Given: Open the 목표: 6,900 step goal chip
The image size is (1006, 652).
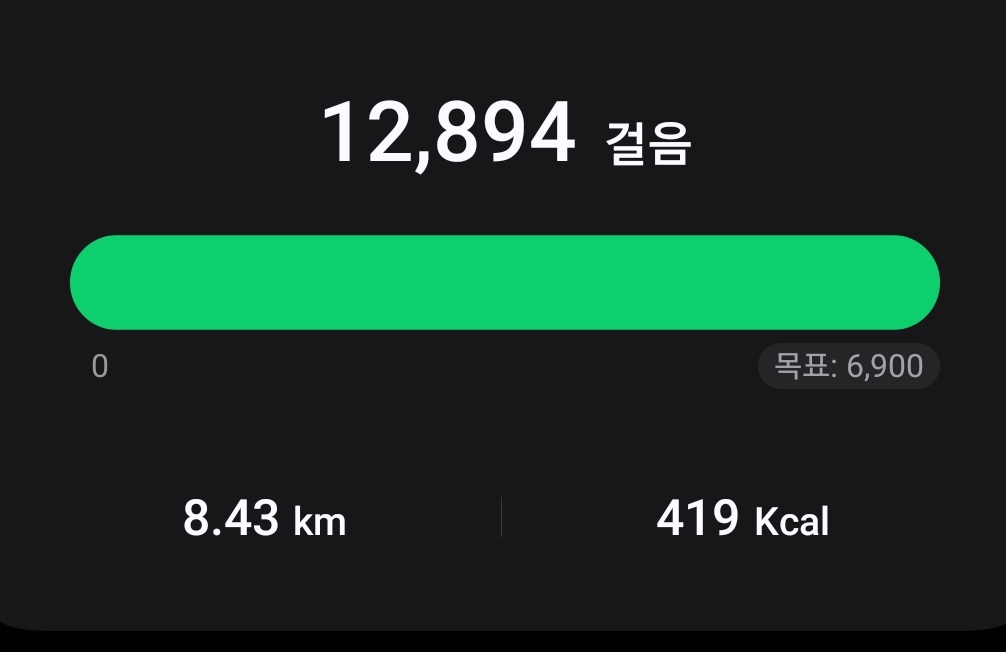Looking at the screenshot, I should click(848, 366).
